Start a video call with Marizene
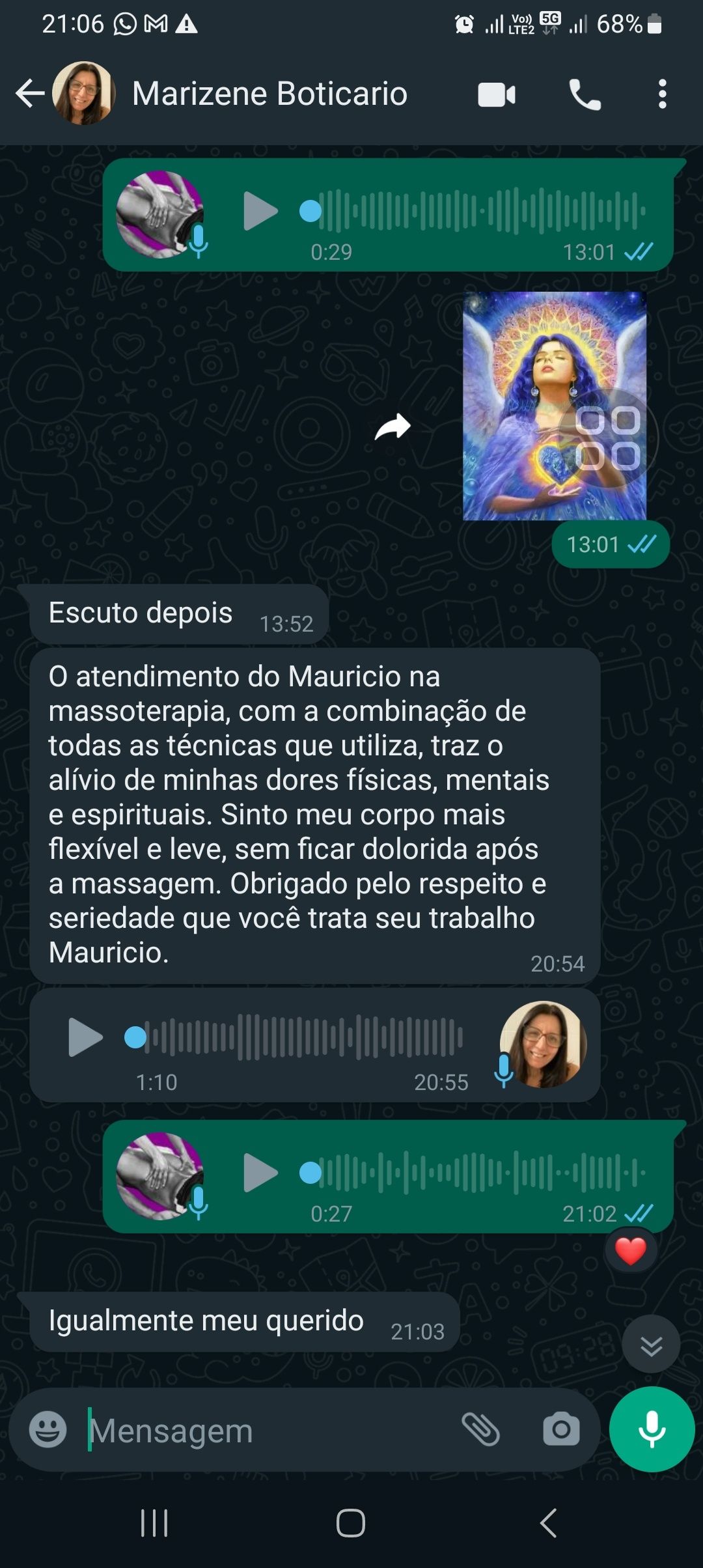 [x=497, y=95]
